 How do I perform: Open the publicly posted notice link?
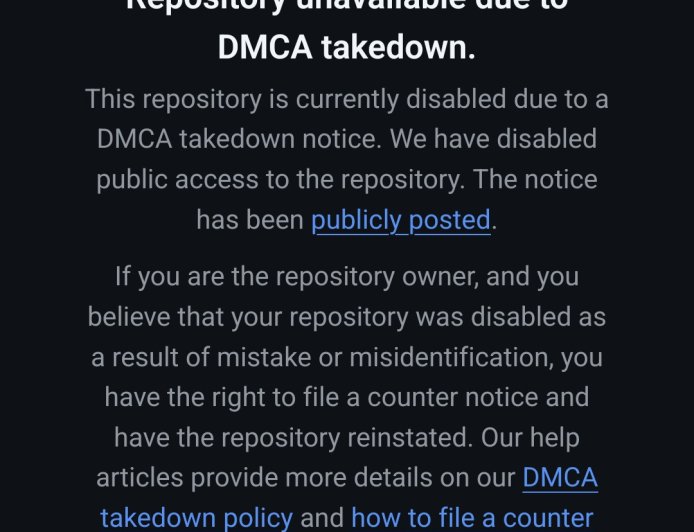point(400,220)
